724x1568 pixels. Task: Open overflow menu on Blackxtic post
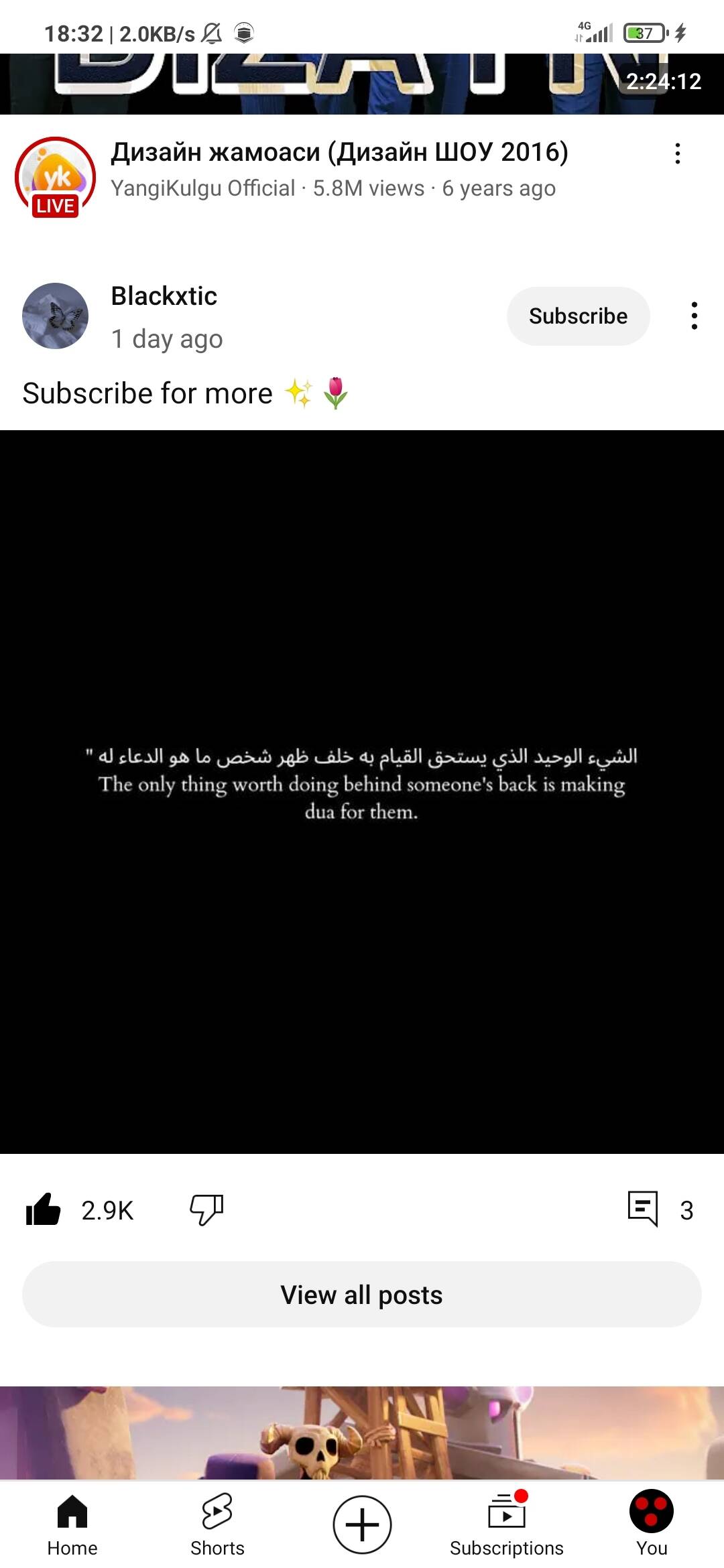click(x=694, y=316)
